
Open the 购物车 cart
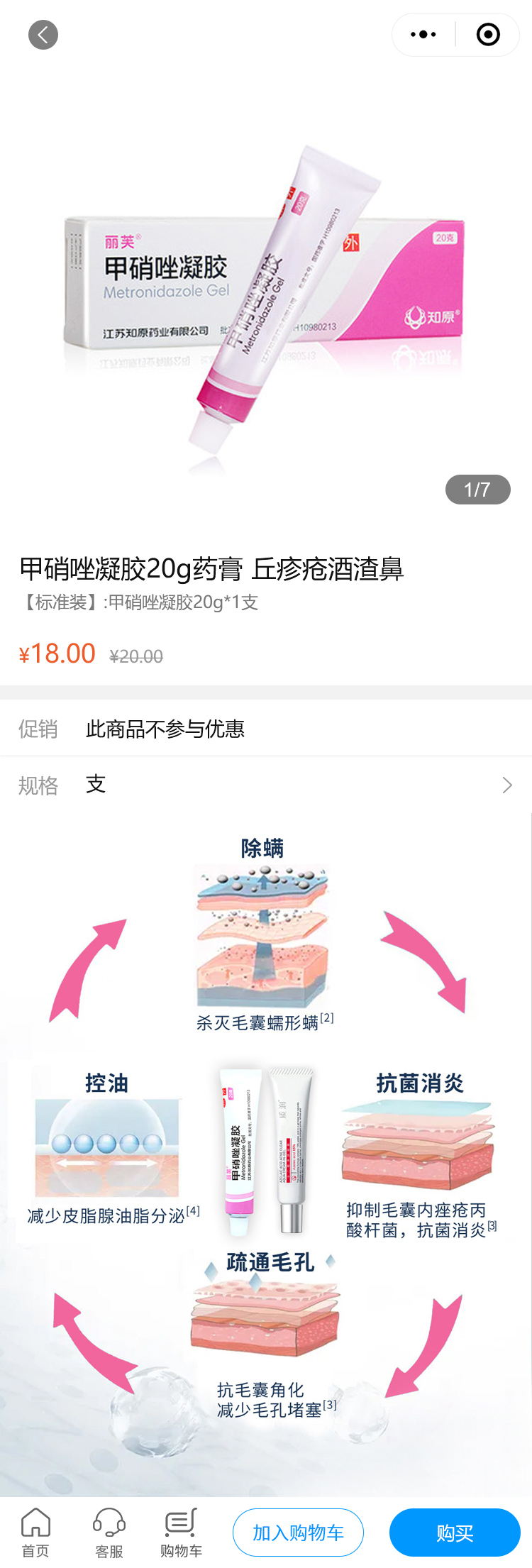pos(181,1533)
